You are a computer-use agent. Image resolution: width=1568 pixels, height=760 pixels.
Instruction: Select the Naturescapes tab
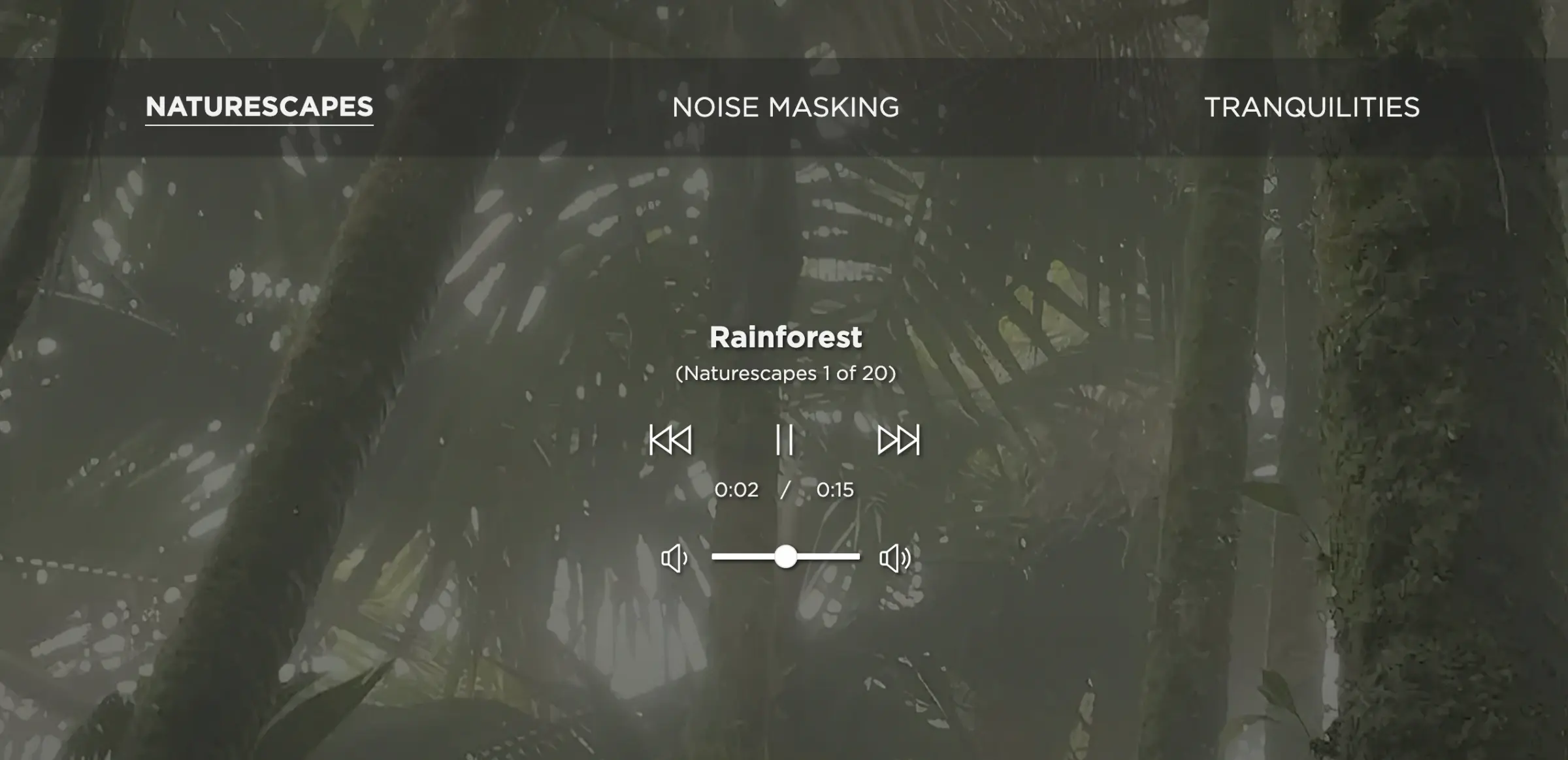pyautogui.click(x=259, y=107)
